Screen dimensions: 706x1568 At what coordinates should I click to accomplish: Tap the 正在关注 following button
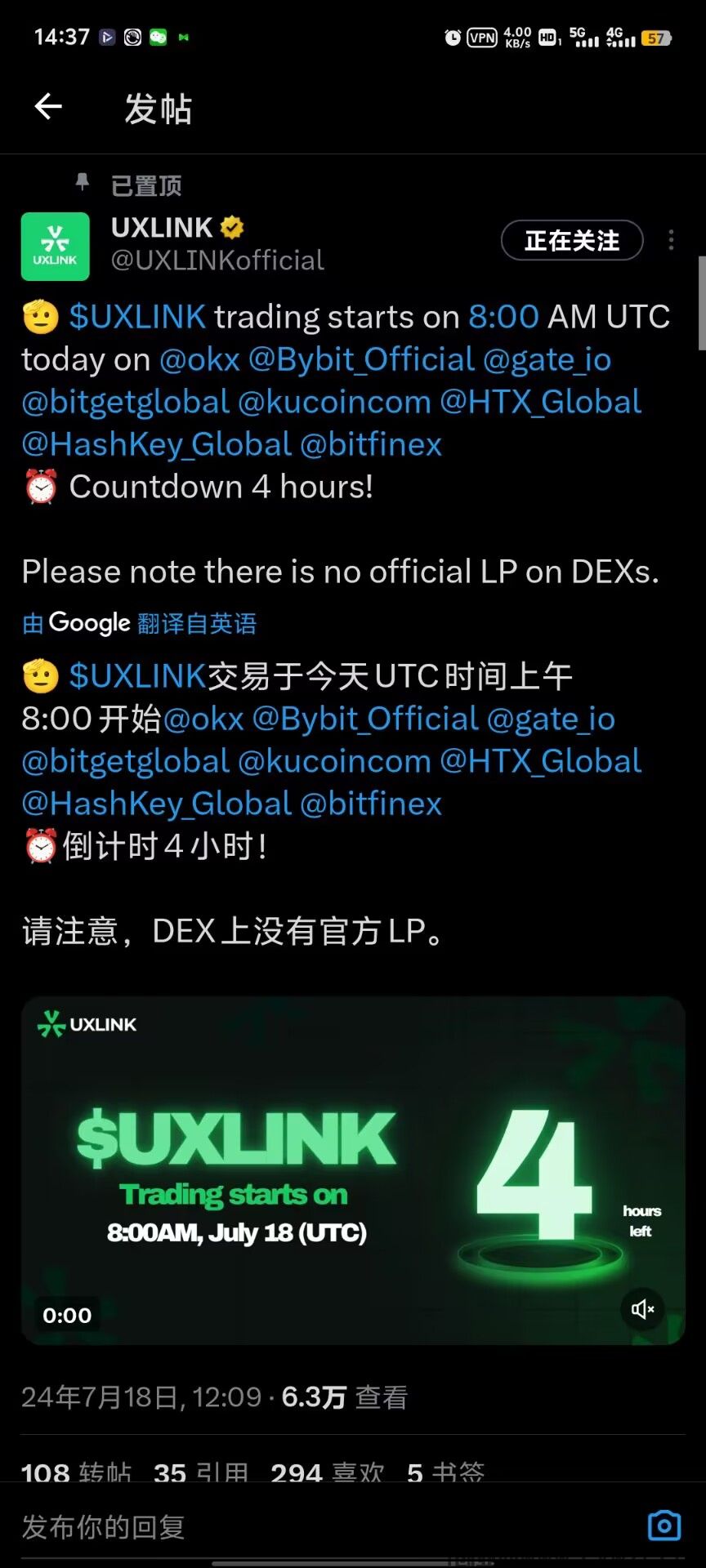tap(571, 241)
